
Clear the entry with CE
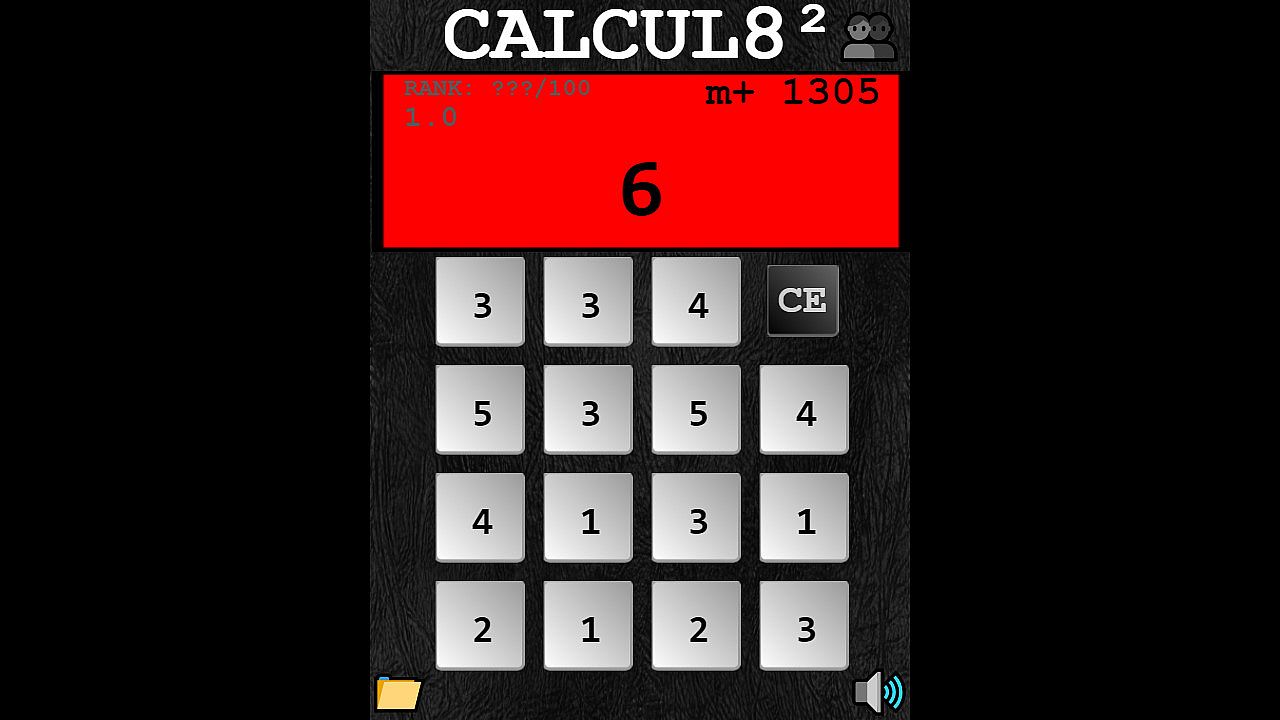pyautogui.click(x=802, y=300)
